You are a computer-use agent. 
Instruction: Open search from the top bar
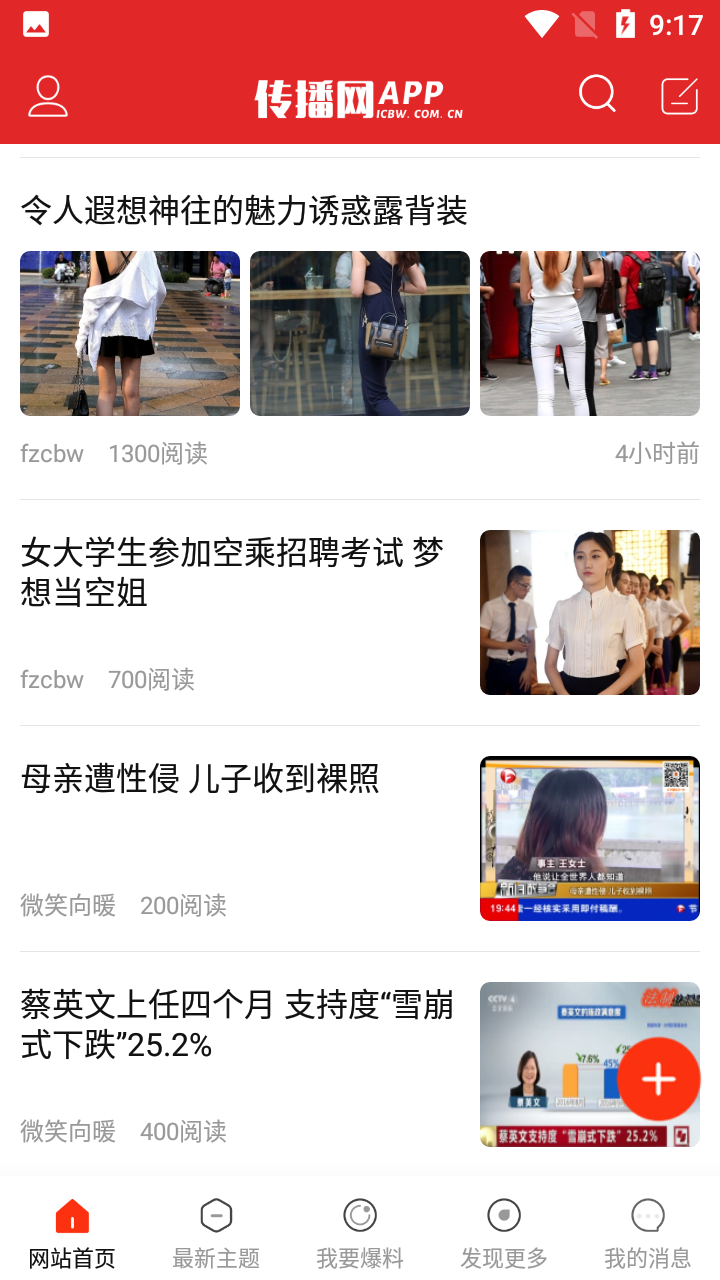click(597, 95)
